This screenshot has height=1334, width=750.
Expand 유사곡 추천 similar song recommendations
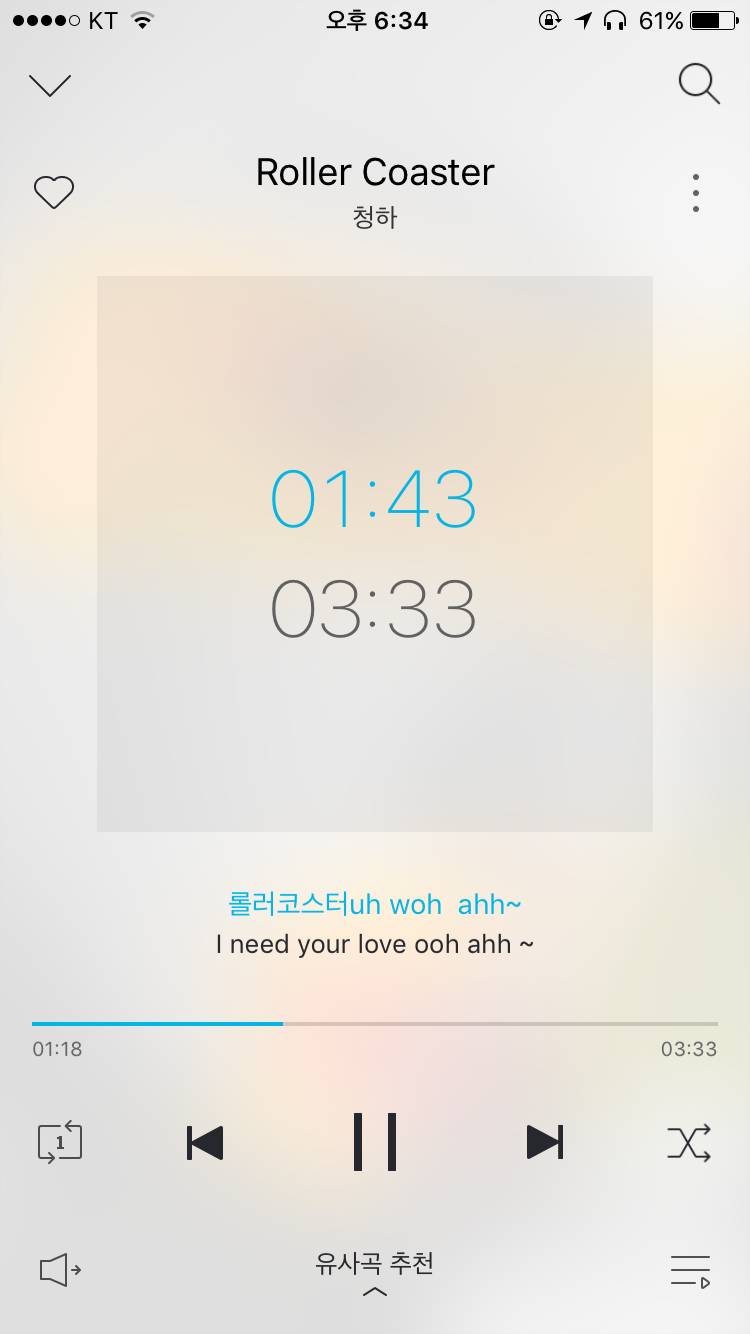(375, 1272)
